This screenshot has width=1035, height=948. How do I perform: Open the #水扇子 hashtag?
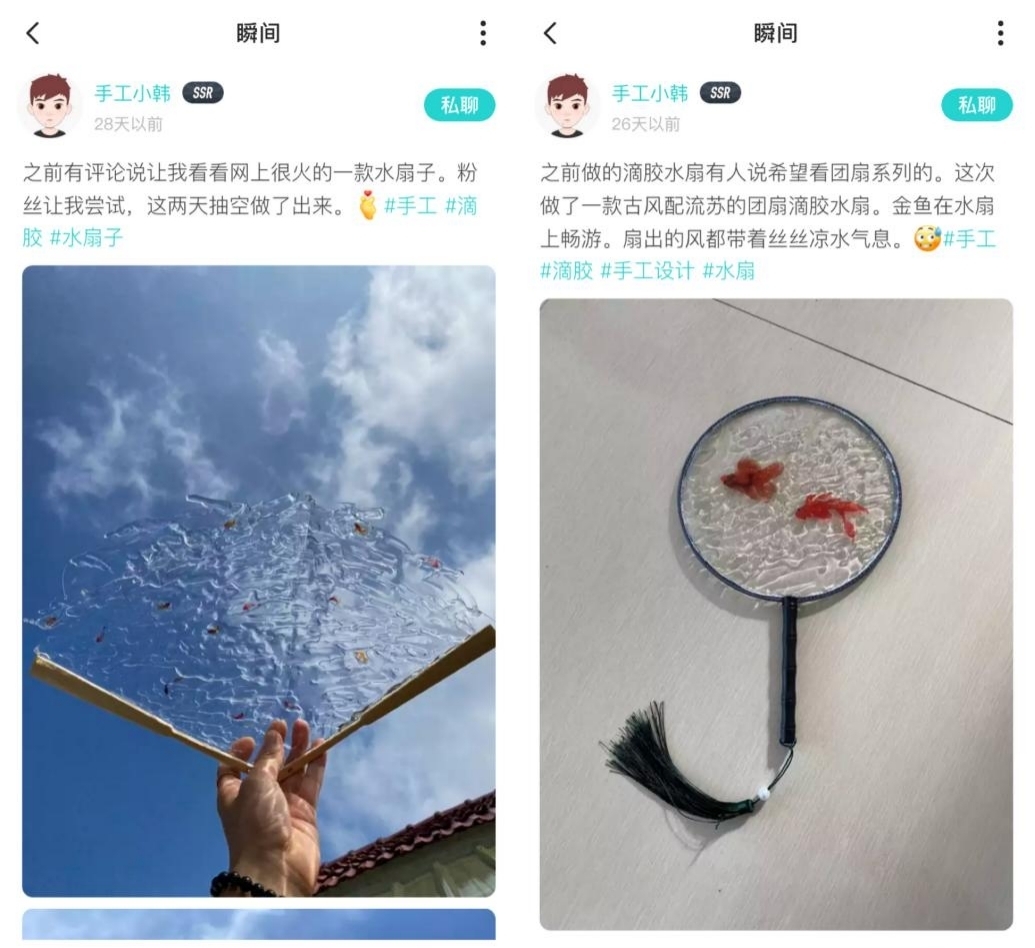[95, 238]
